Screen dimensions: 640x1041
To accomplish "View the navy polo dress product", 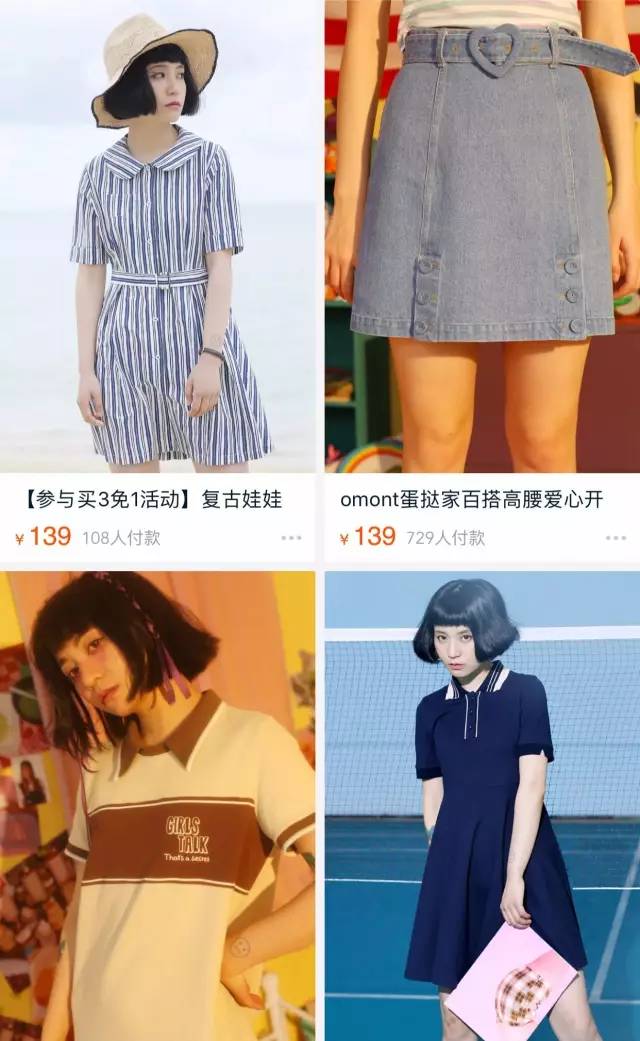I will [x=483, y=806].
